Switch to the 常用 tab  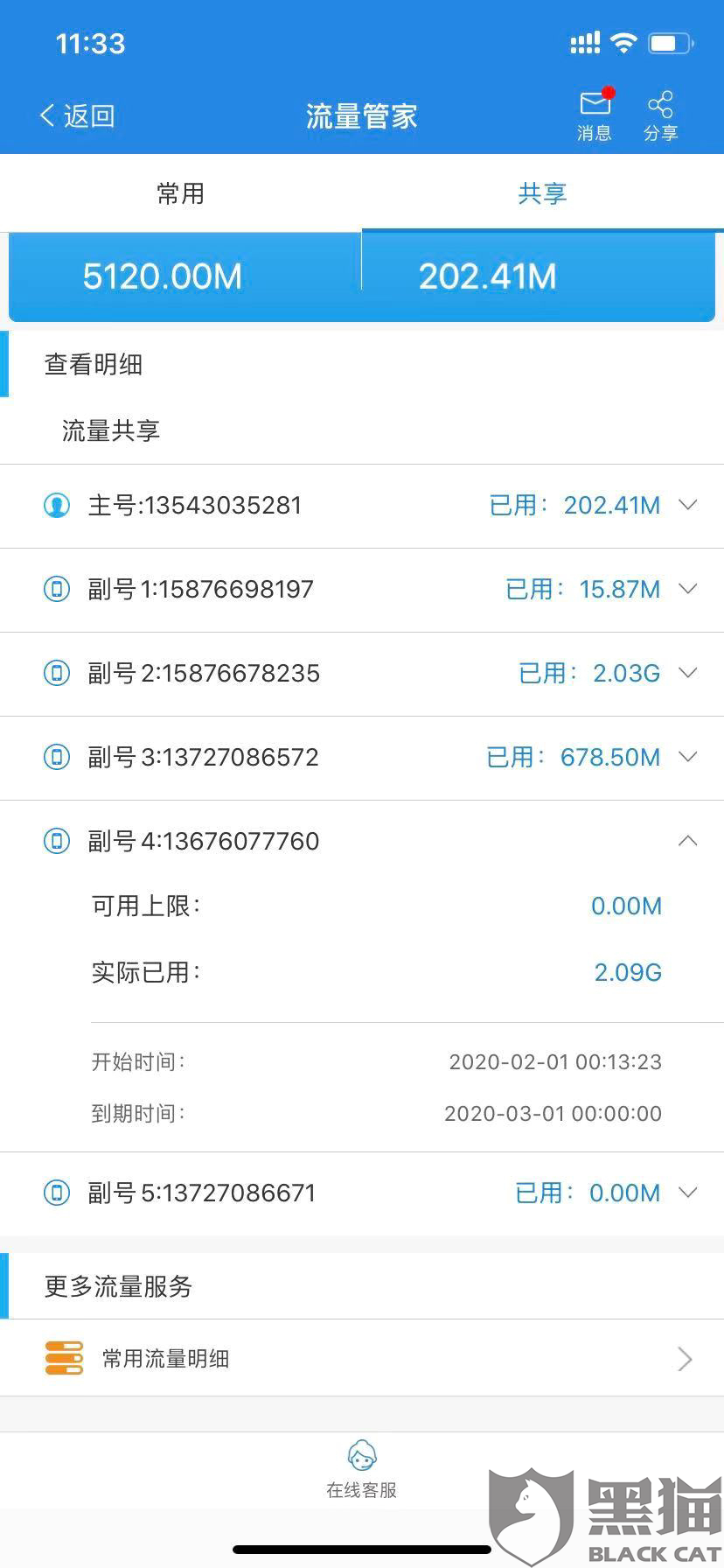180,193
